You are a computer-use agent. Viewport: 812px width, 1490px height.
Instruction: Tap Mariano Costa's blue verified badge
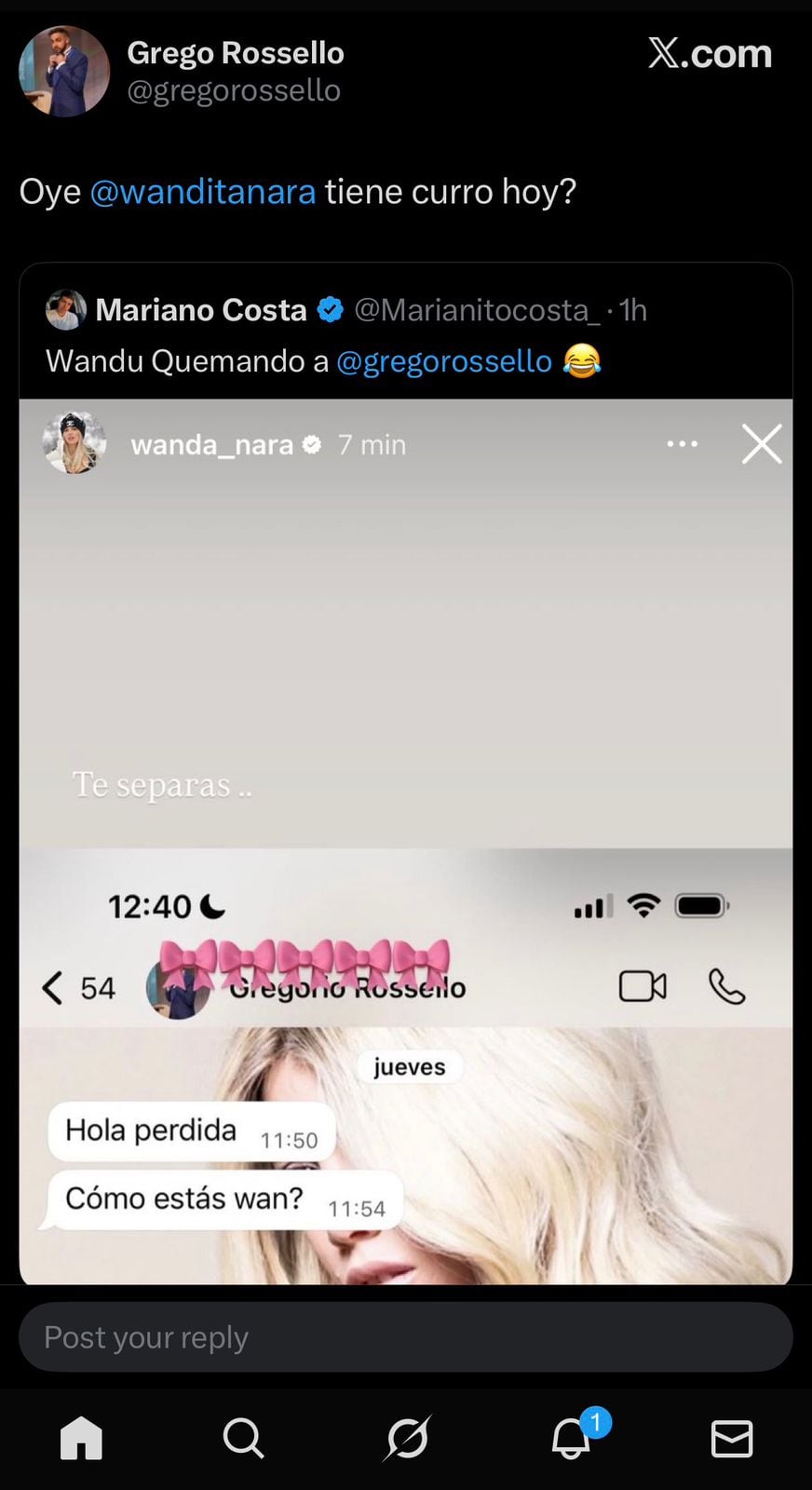[x=330, y=310]
